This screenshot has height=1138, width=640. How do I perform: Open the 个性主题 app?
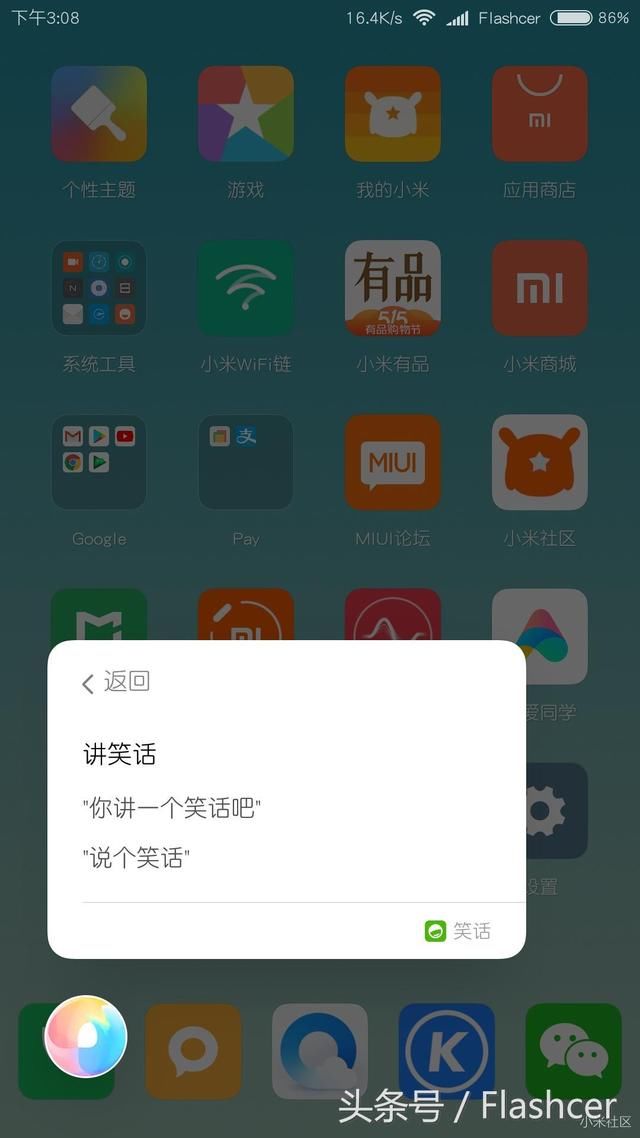coord(98,114)
